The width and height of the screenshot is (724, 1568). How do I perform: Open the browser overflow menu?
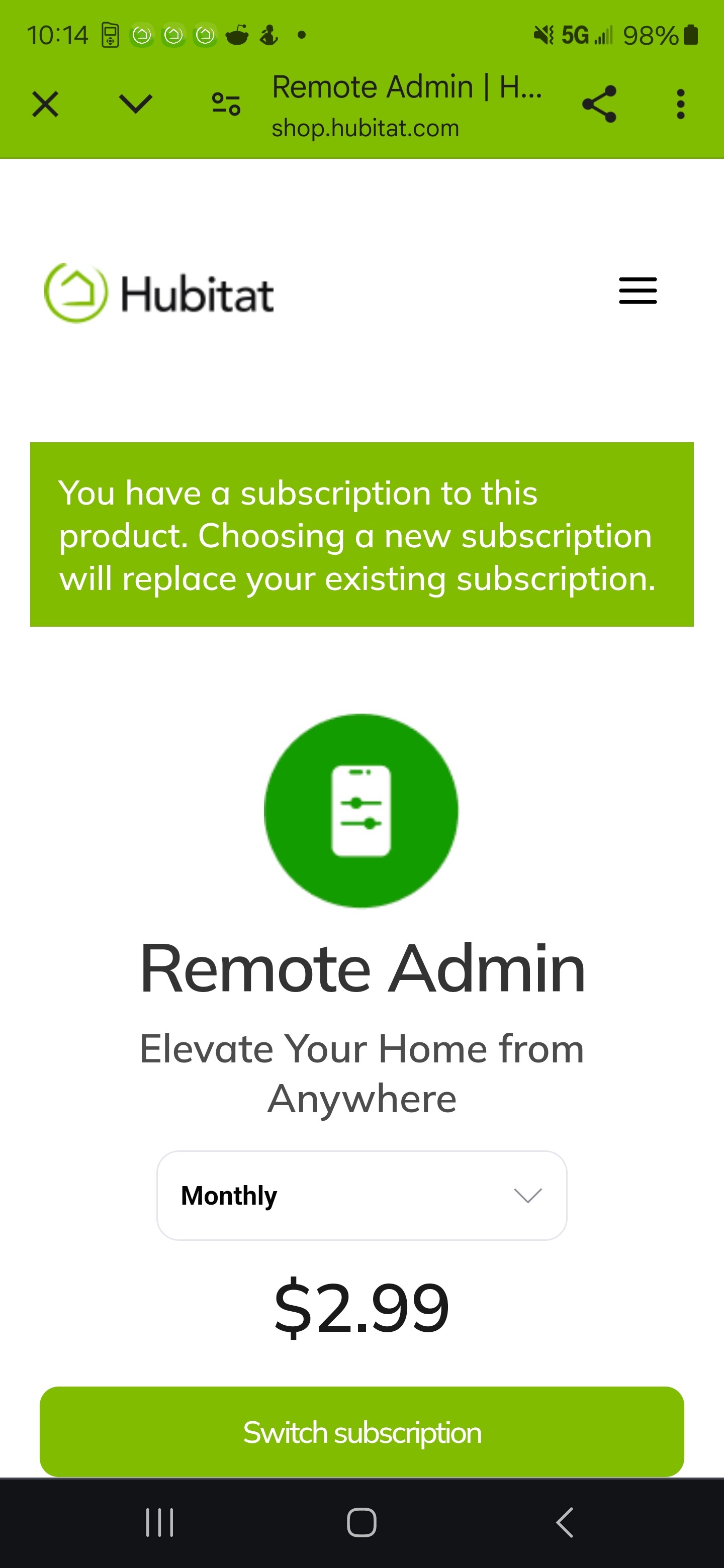(x=681, y=104)
